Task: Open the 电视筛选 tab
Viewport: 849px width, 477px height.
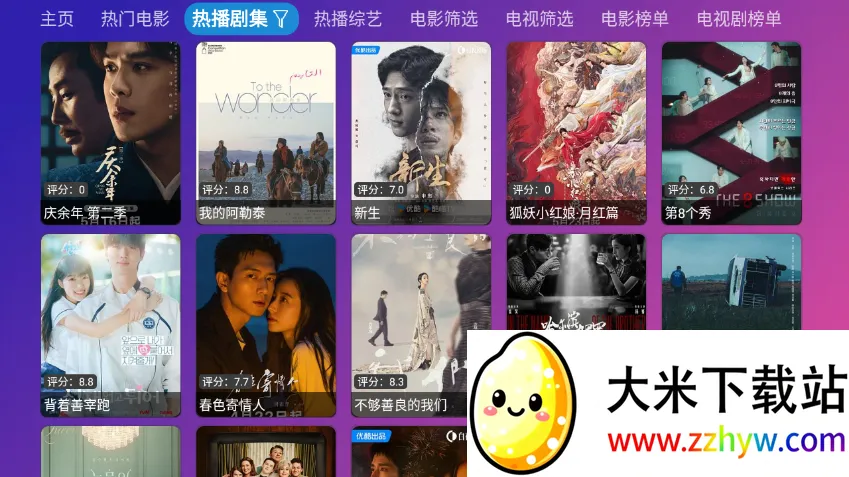Action: tap(540, 19)
